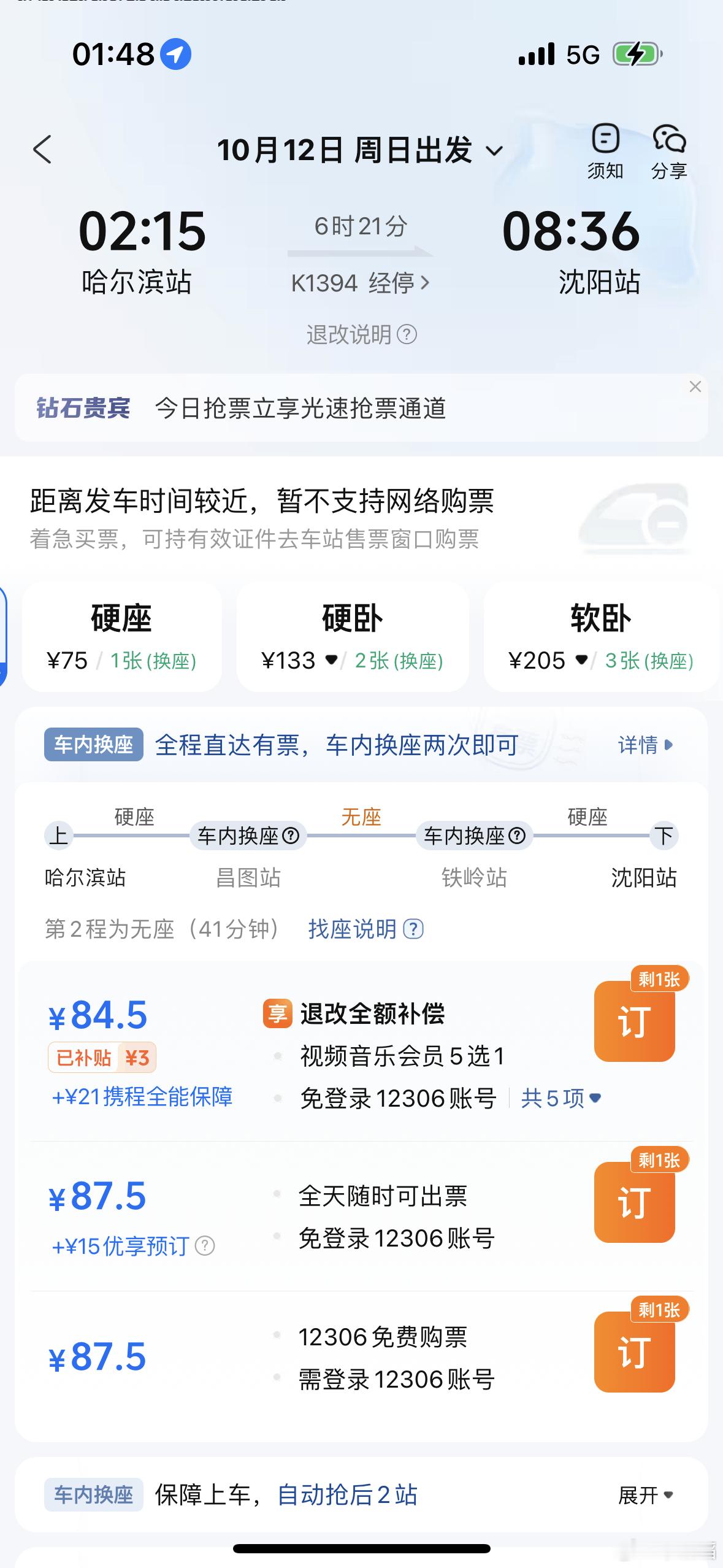Show seat change help at 铁岭站

pos(518,836)
